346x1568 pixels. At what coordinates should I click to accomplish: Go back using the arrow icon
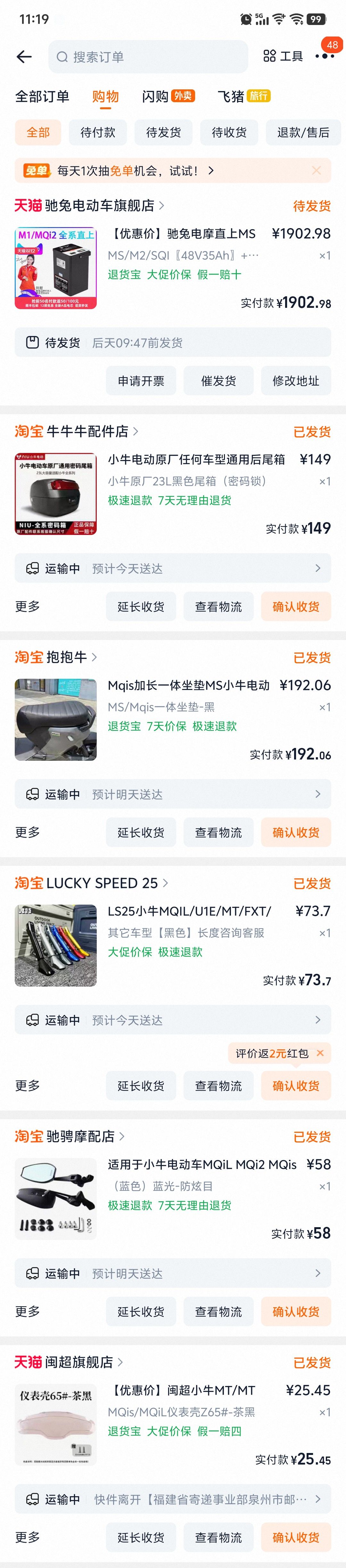24,57
